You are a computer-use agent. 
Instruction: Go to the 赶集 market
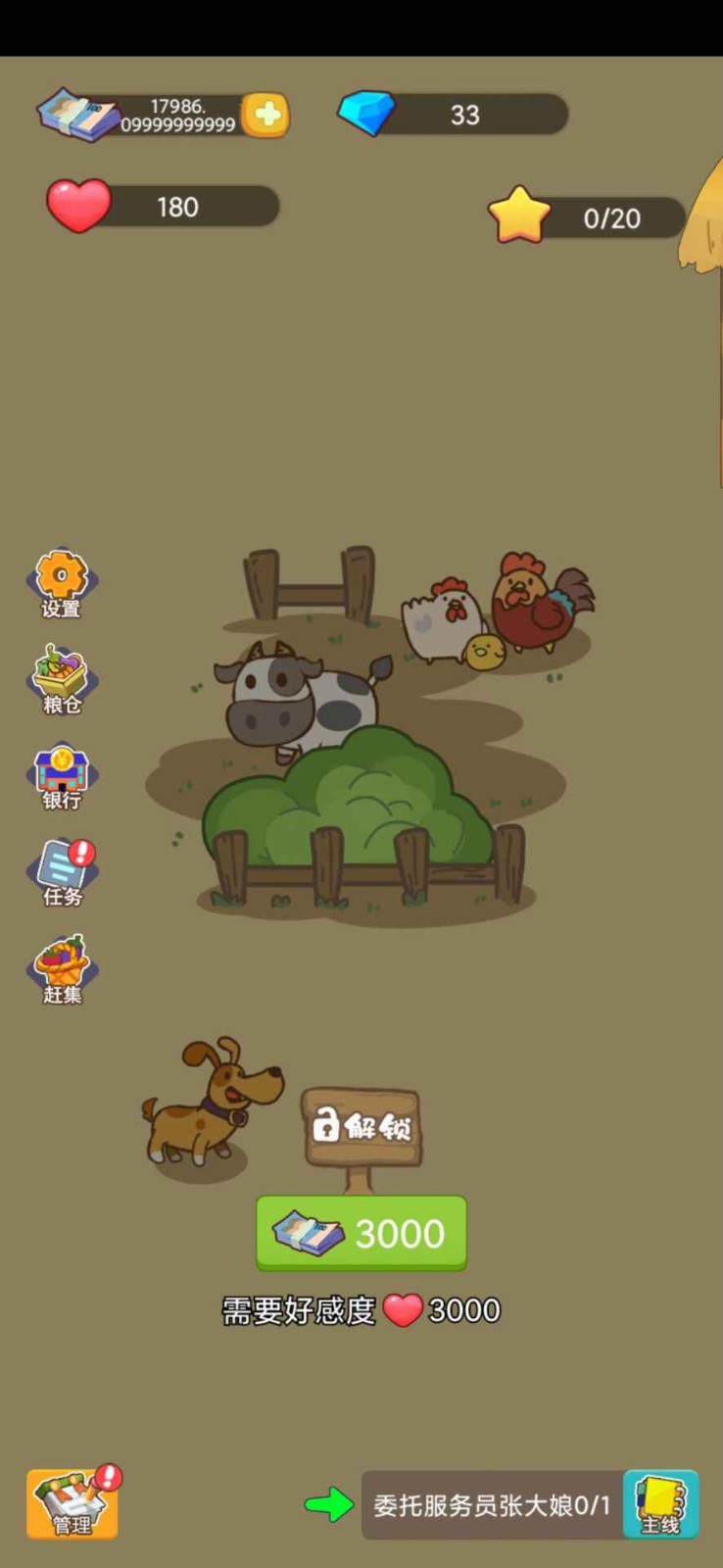click(x=63, y=969)
